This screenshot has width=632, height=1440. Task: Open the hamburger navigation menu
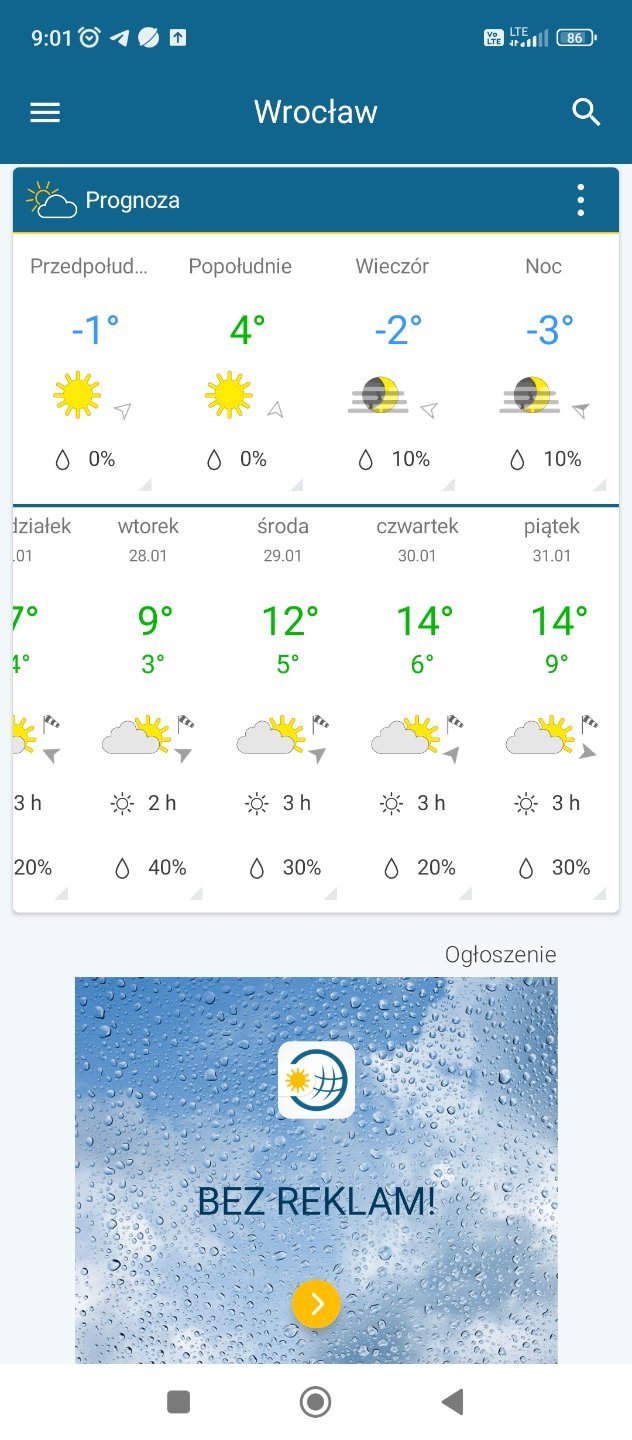click(x=45, y=112)
